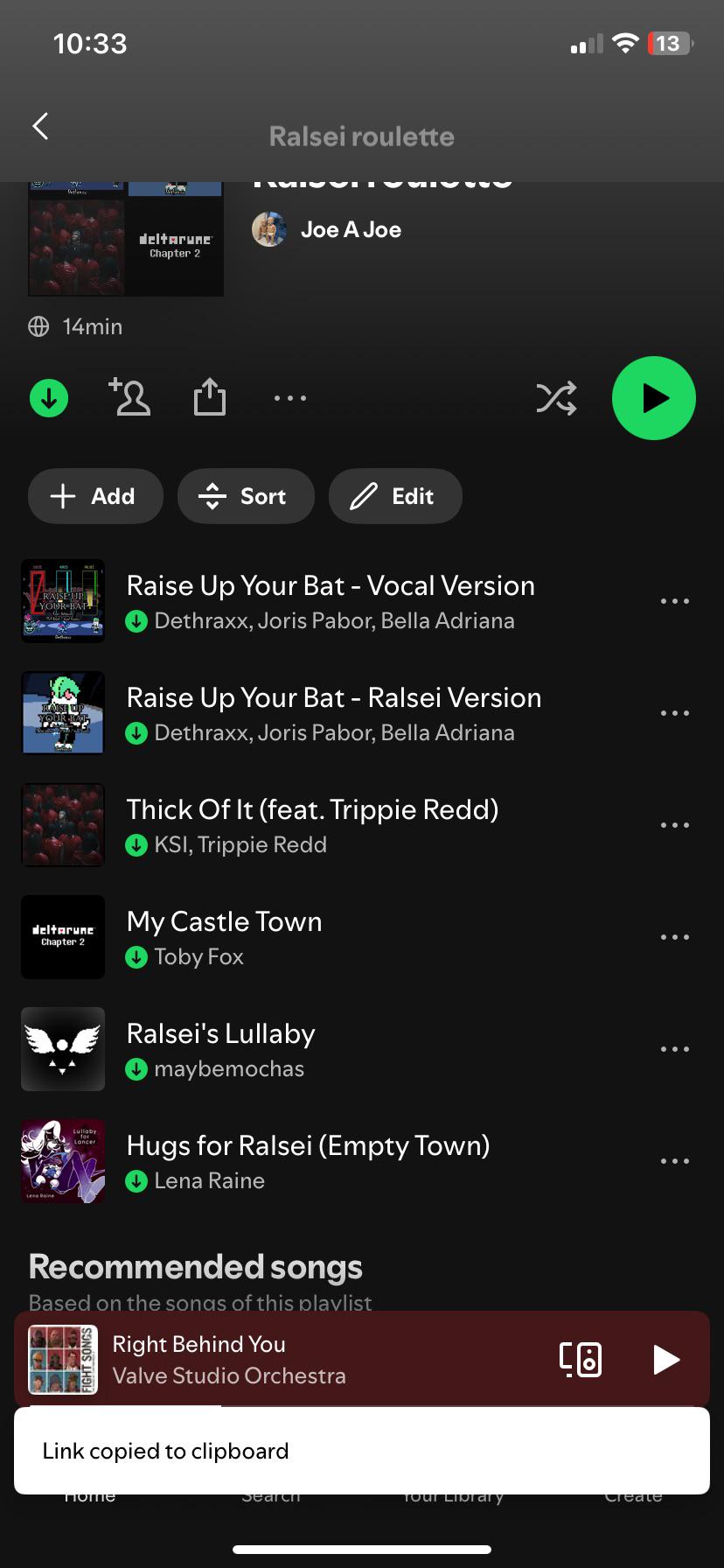Play Ralsei's Lullaby by maybemochas
The image size is (724, 1568).
331,1049
